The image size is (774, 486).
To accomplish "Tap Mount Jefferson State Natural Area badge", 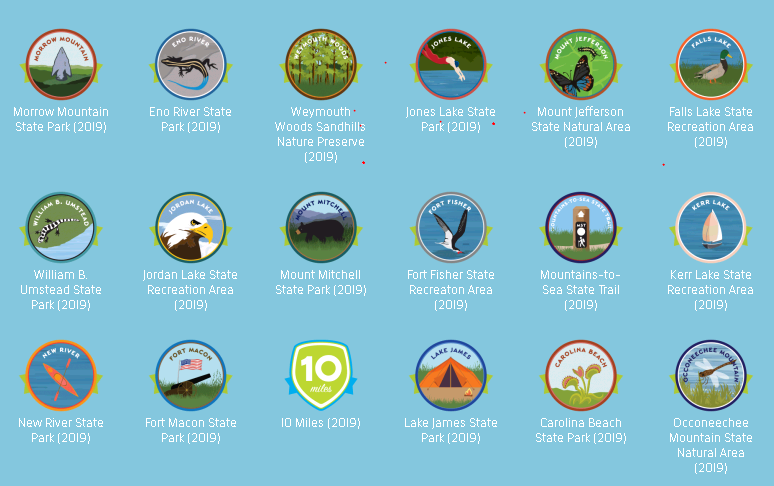I will (581, 64).
